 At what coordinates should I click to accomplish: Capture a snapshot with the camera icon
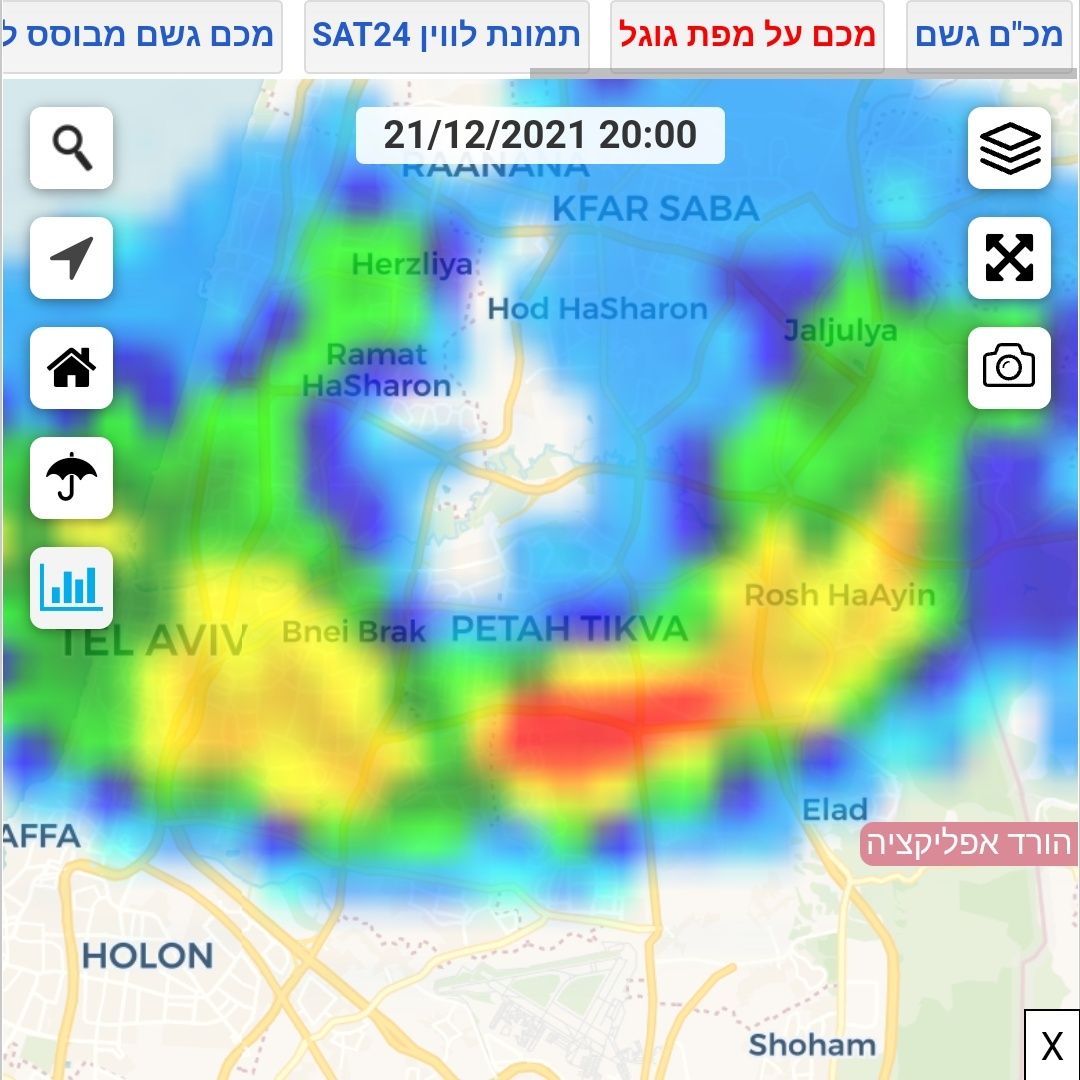[x=1009, y=368]
